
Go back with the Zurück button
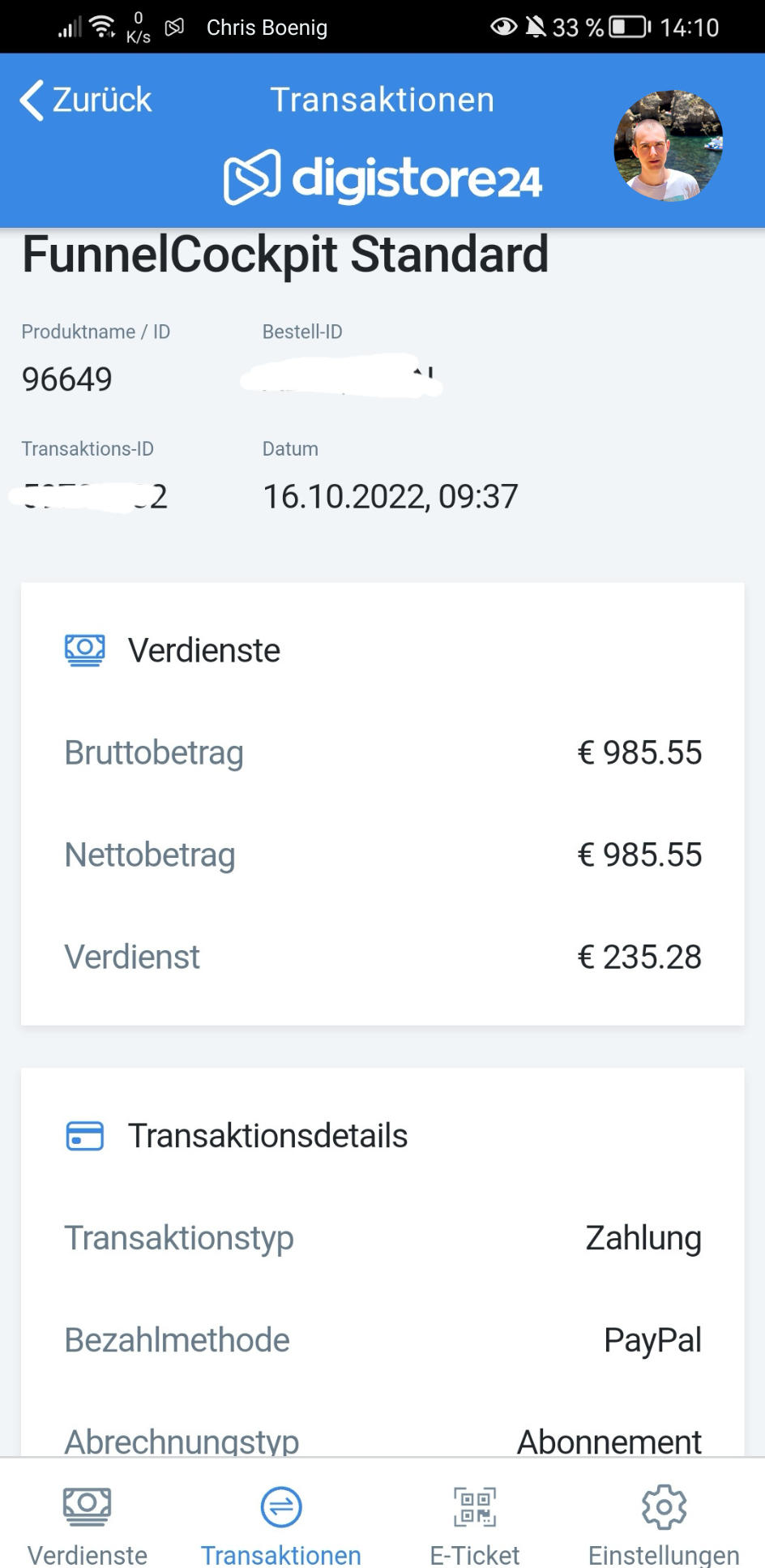(86, 101)
